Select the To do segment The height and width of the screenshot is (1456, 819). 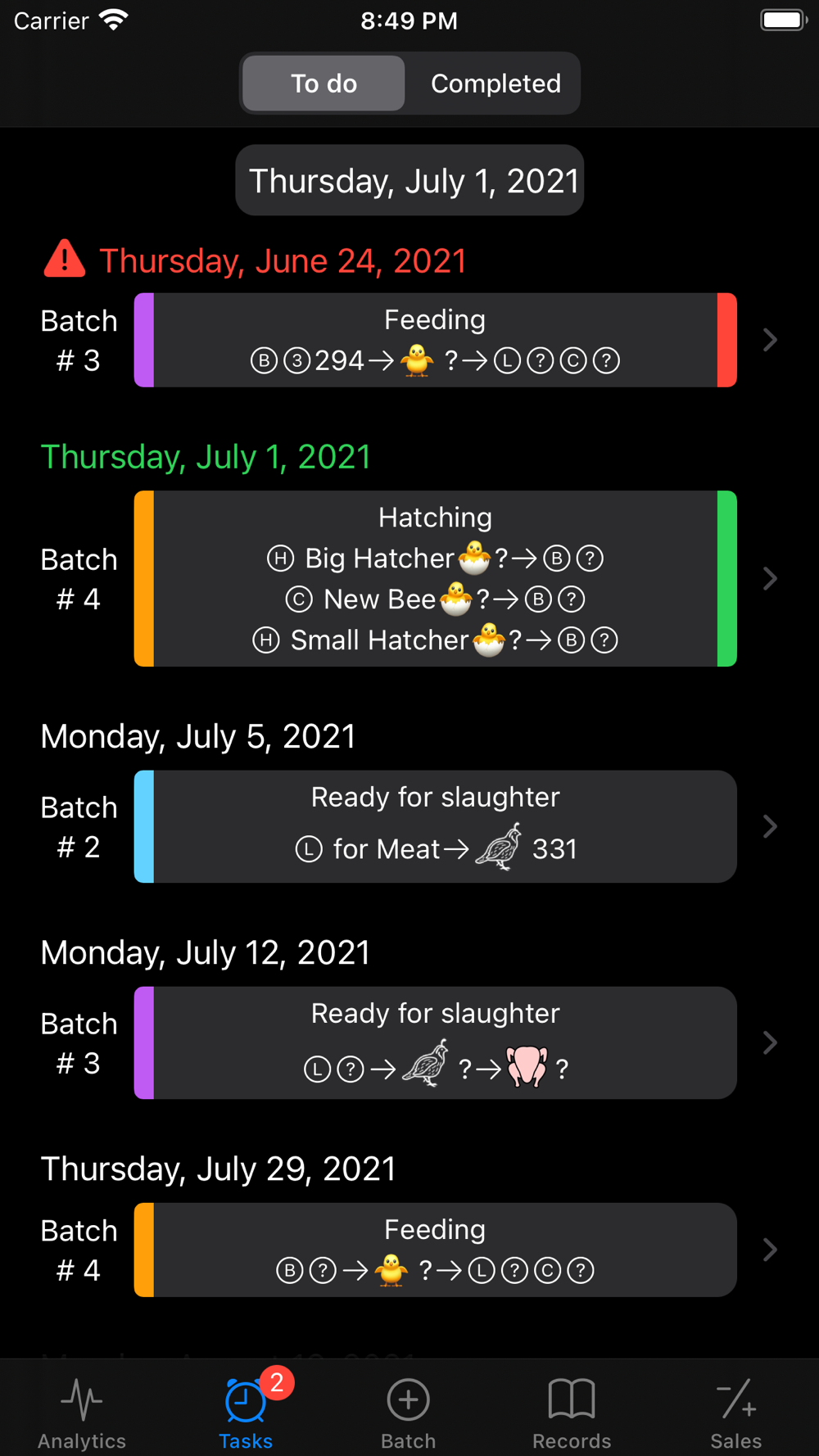pyautogui.click(x=324, y=84)
